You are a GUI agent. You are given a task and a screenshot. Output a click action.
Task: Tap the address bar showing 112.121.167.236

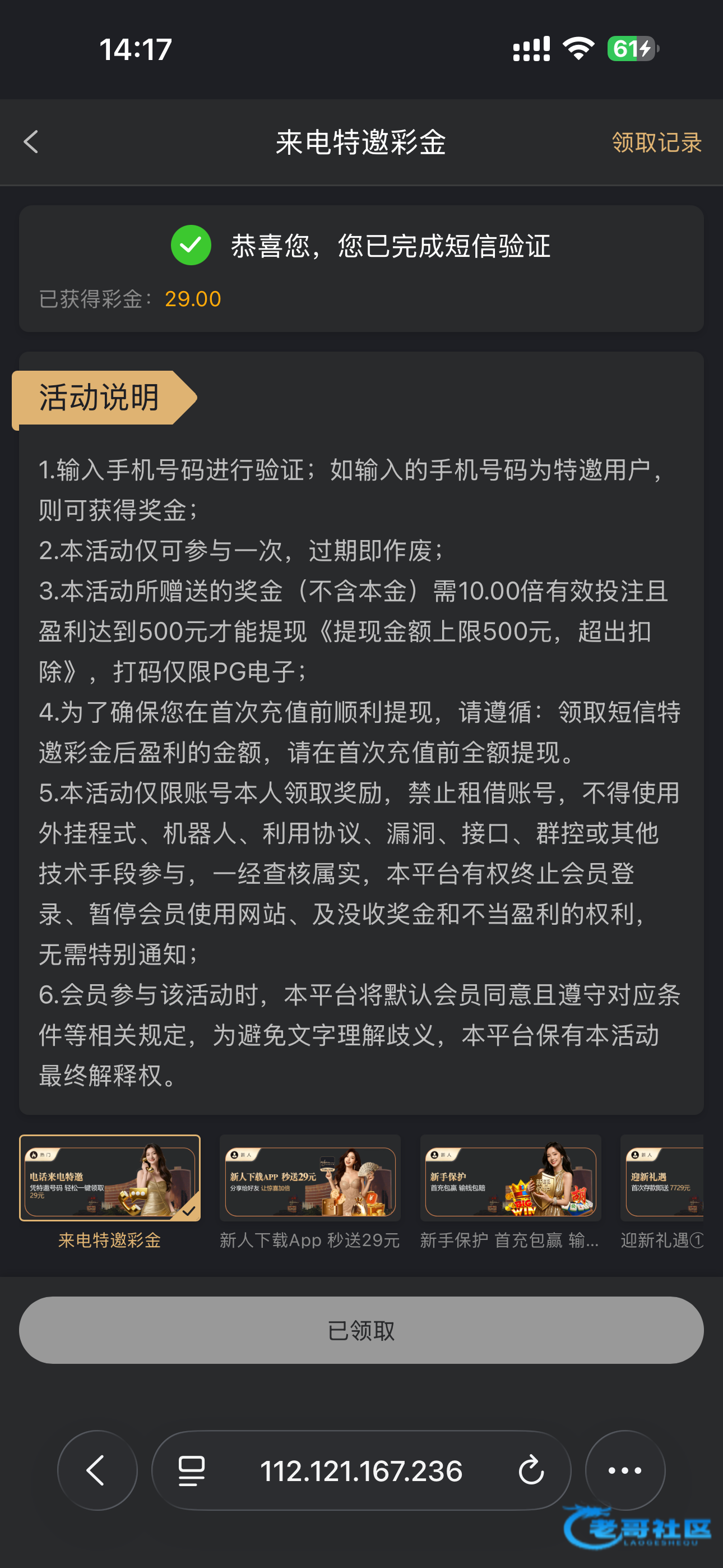click(x=361, y=1470)
